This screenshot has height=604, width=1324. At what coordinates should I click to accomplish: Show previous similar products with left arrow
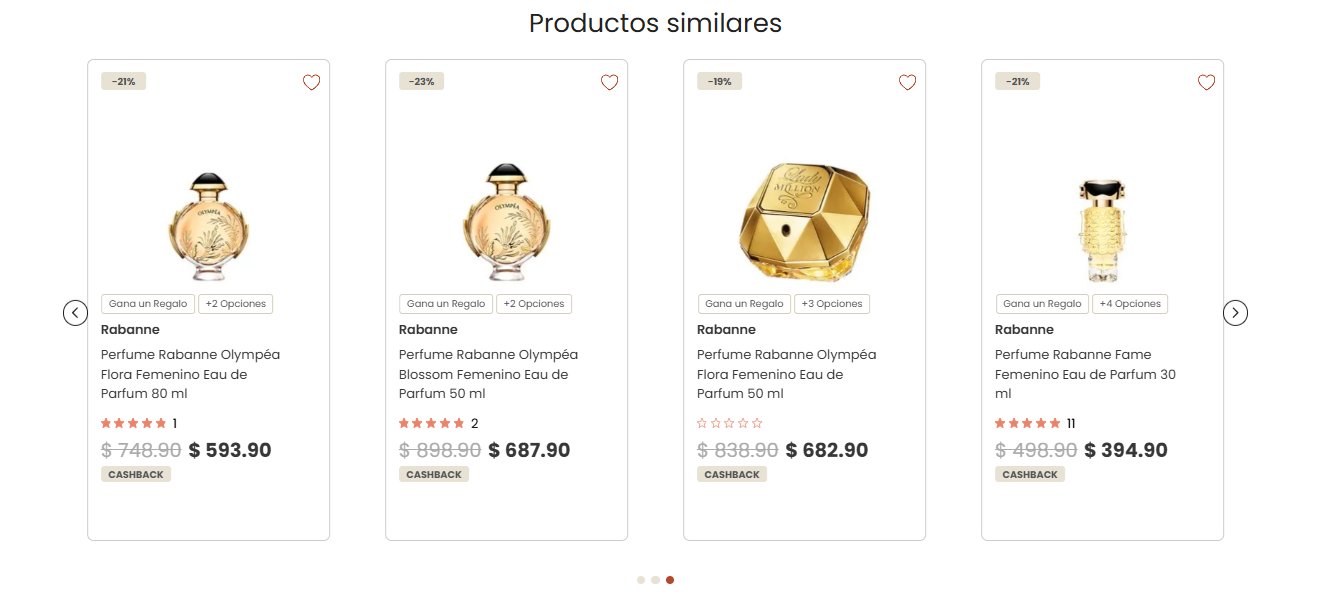click(x=75, y=313)
